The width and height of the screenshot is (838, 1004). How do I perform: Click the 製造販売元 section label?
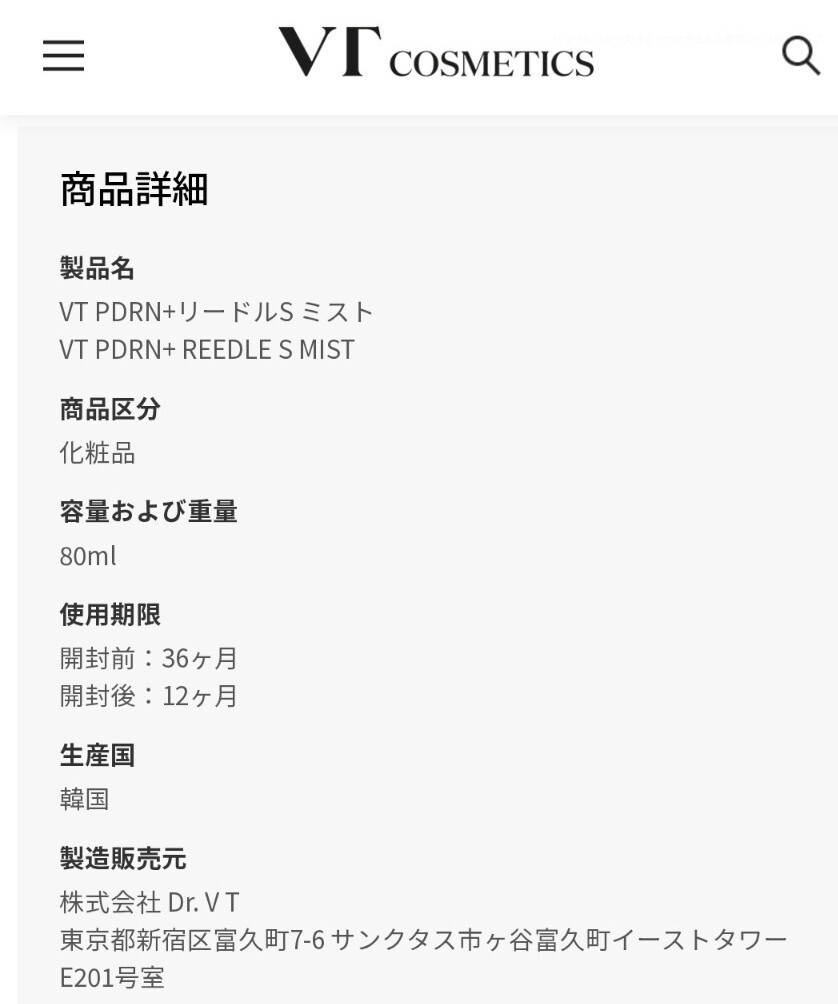point(123,859)
